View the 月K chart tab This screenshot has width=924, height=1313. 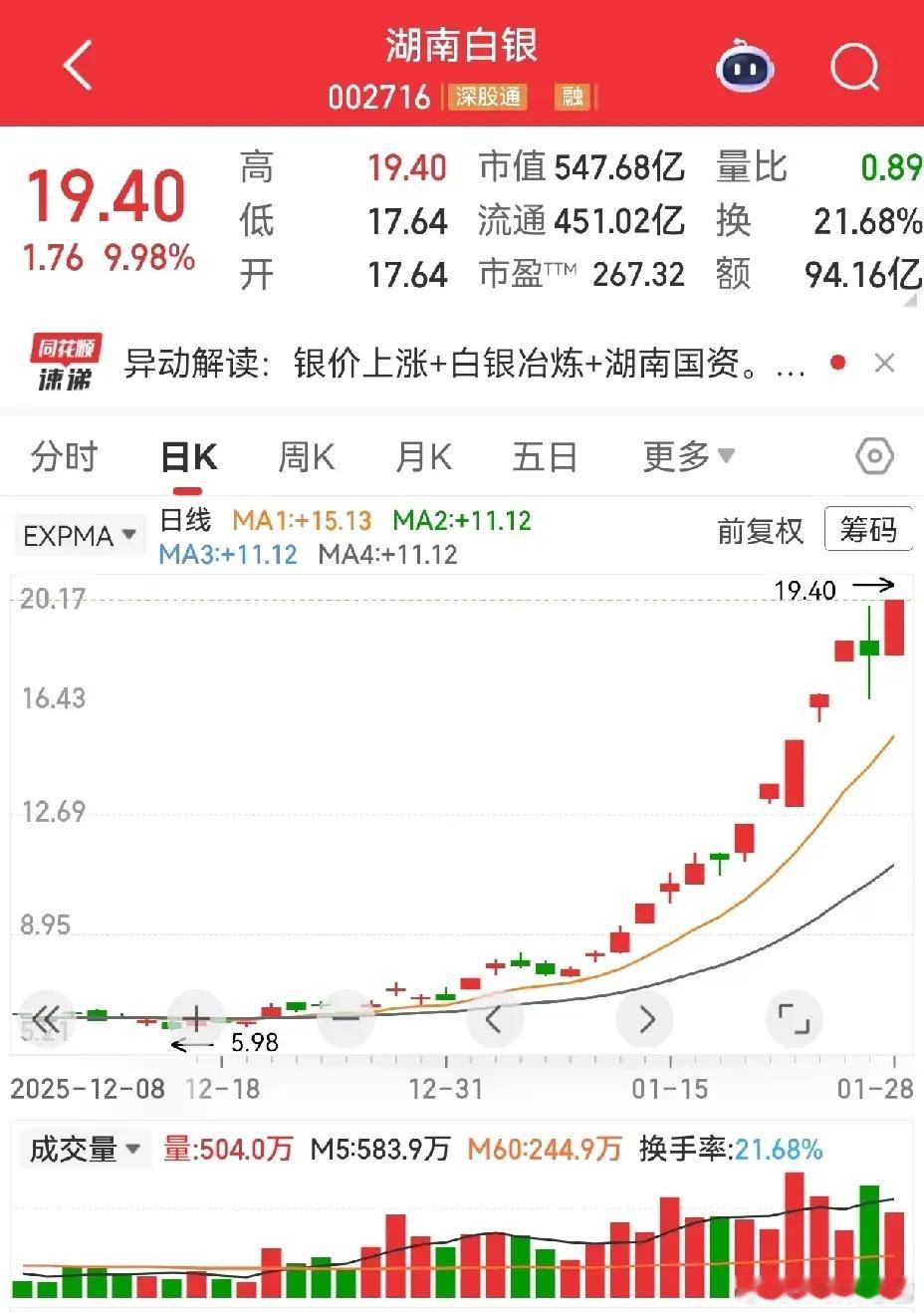[x=424, y=457]
